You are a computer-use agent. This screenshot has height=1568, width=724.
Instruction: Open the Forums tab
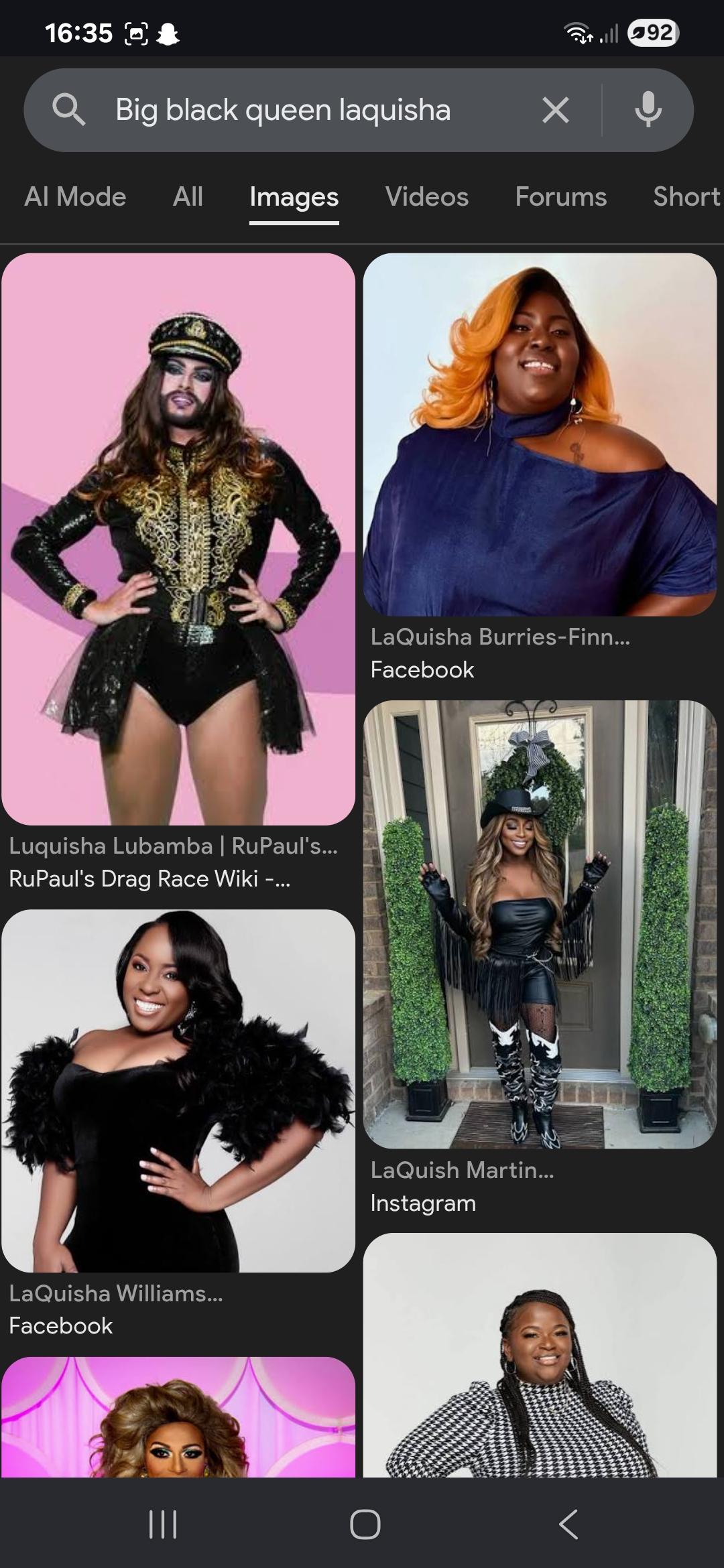coord(560,197)
